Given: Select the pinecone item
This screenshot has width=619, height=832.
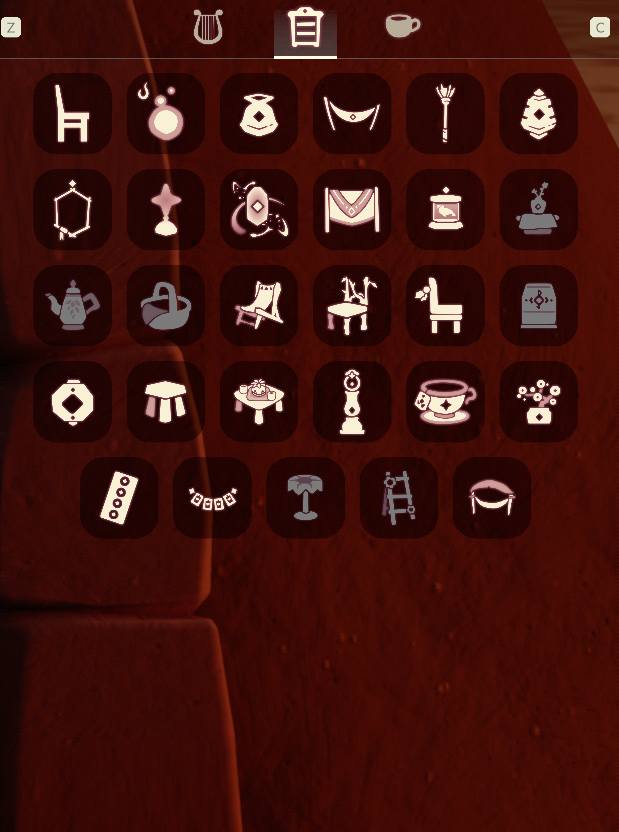Looking at the screenshot, I should [539, 113].
